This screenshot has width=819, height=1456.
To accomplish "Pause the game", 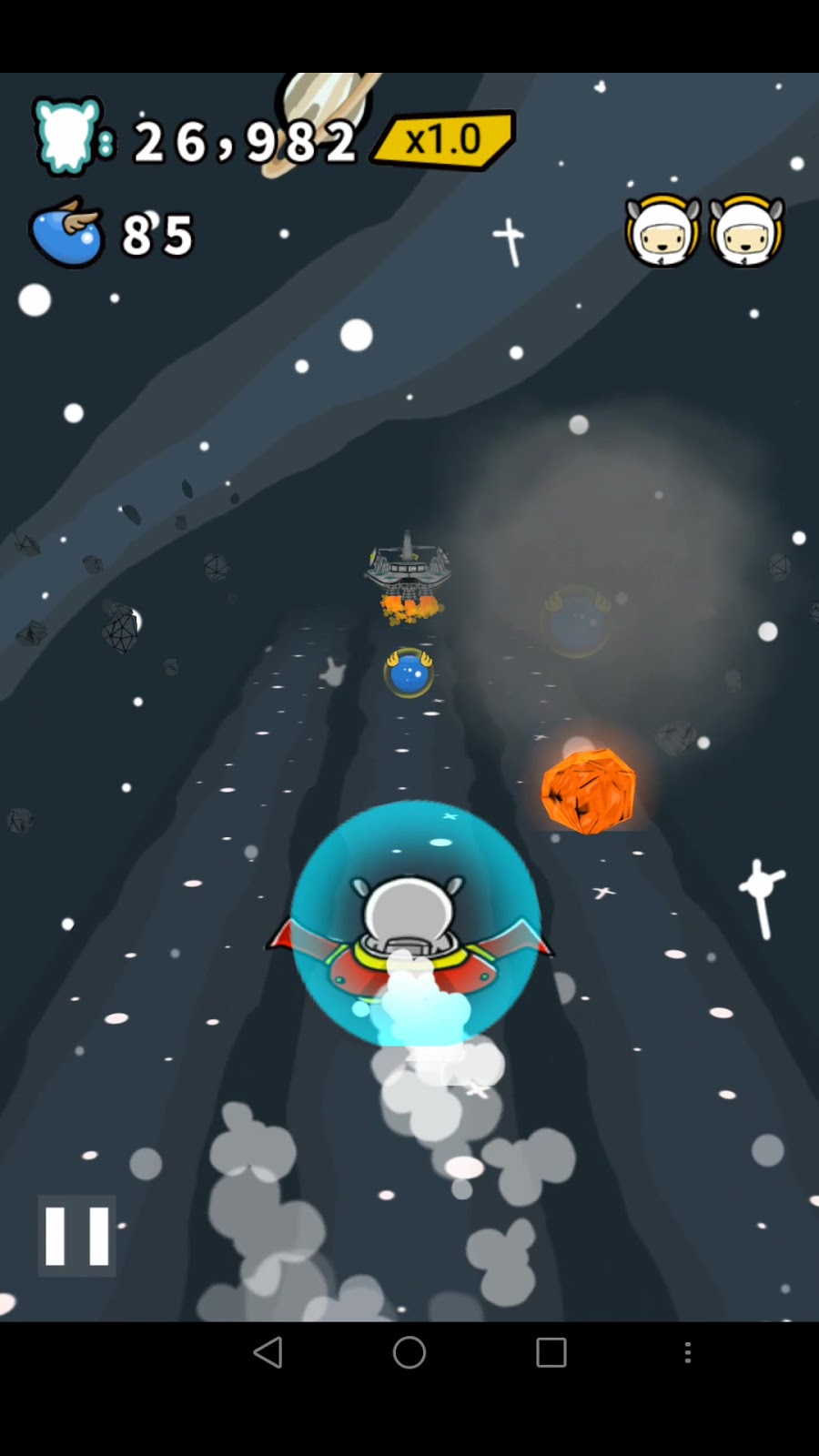I will click(77, 1236).
